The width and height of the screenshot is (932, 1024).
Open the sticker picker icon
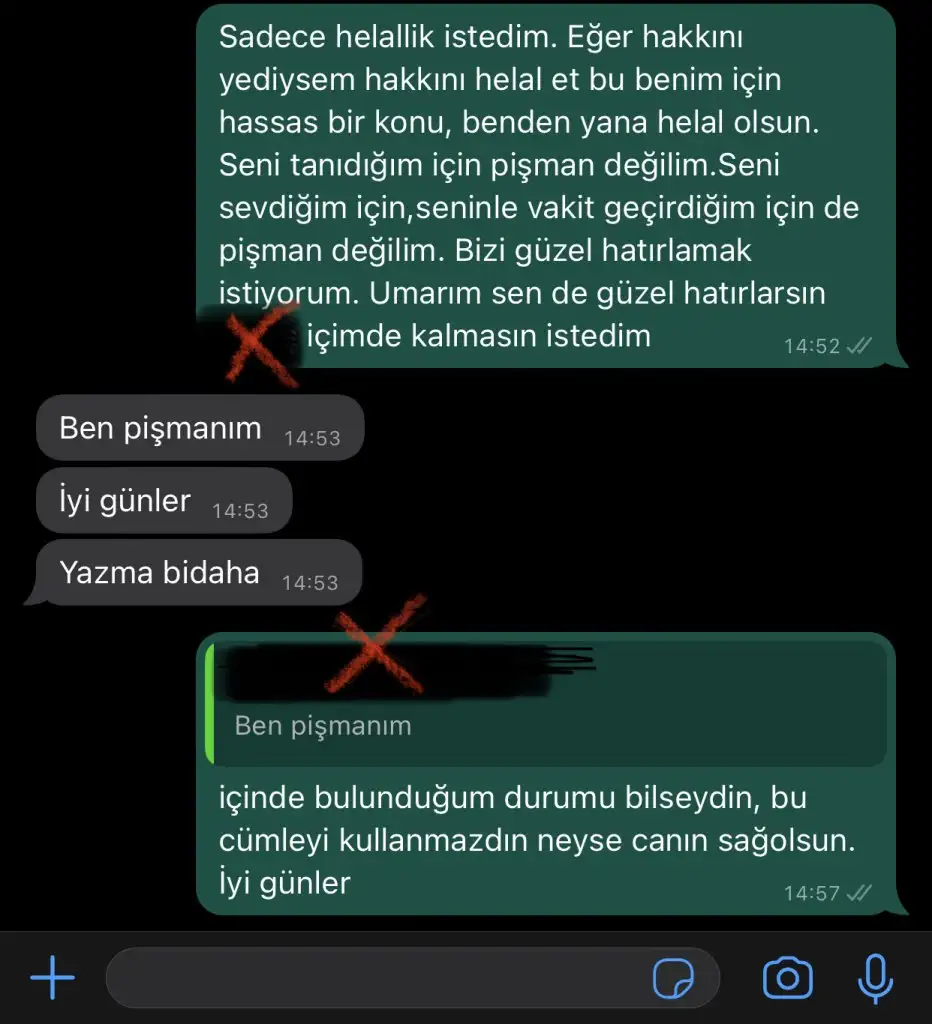[673, 978]
